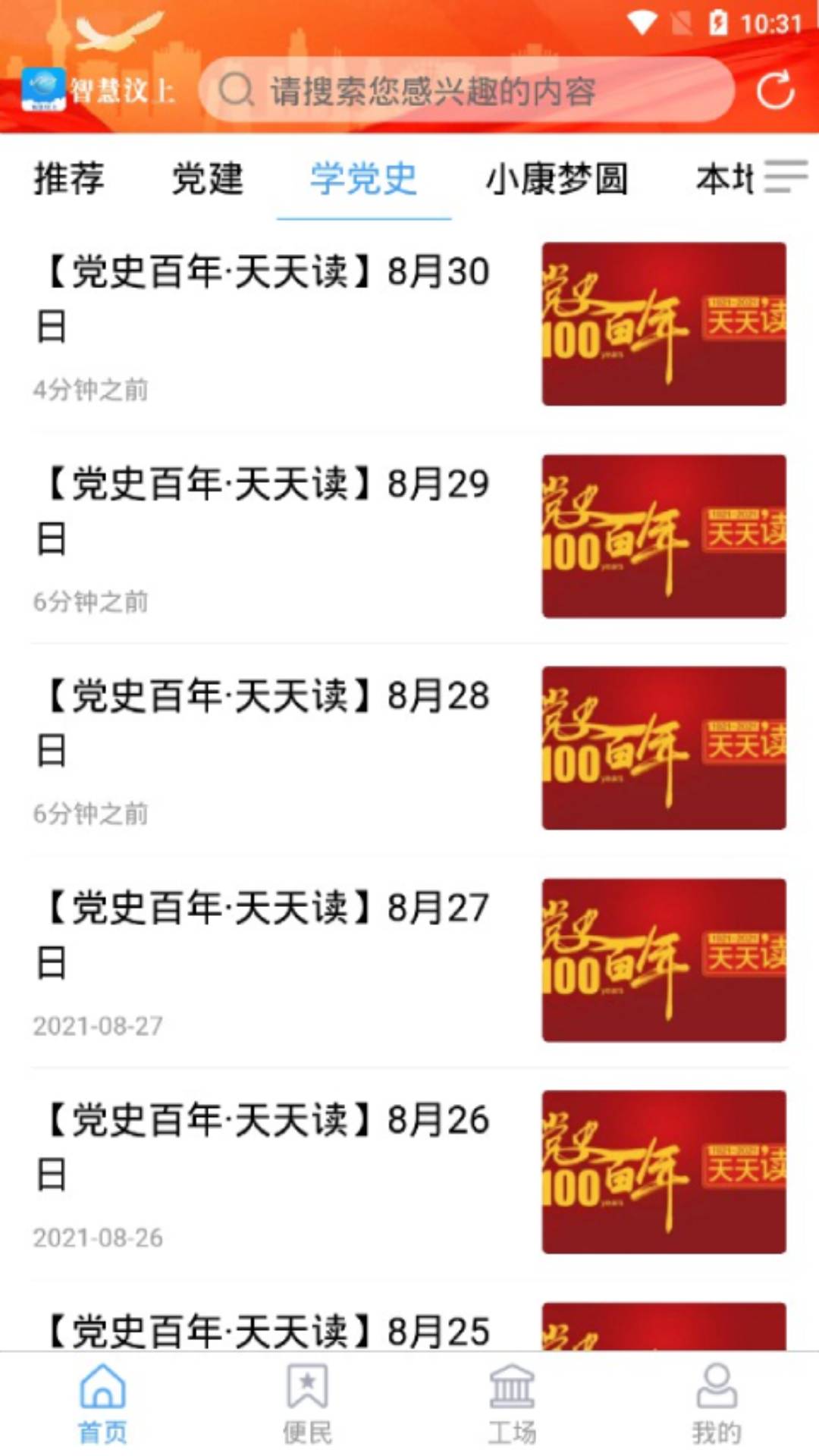This screenshot has height=1456, width=819.
Task: Tap the refresh icon beside the search bar
Action: [775, 91]
